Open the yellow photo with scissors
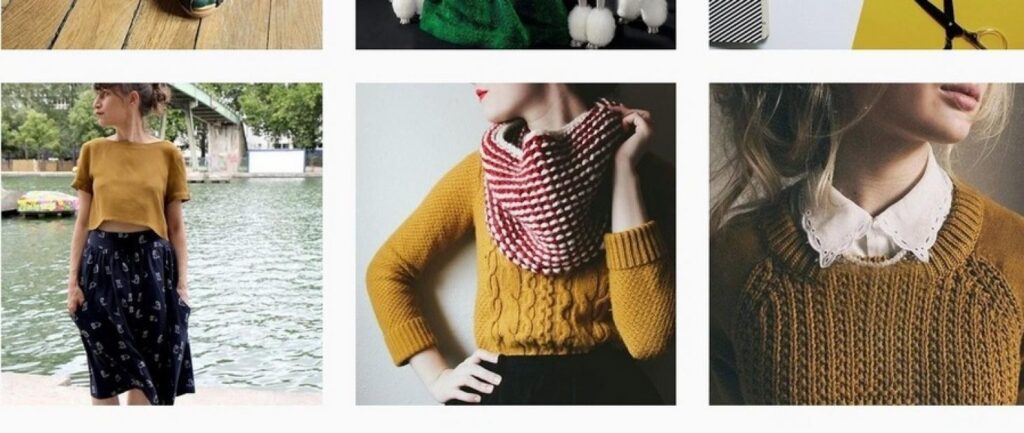The width and height of the screenshot is (1024, 433). (x=866, y=24)
